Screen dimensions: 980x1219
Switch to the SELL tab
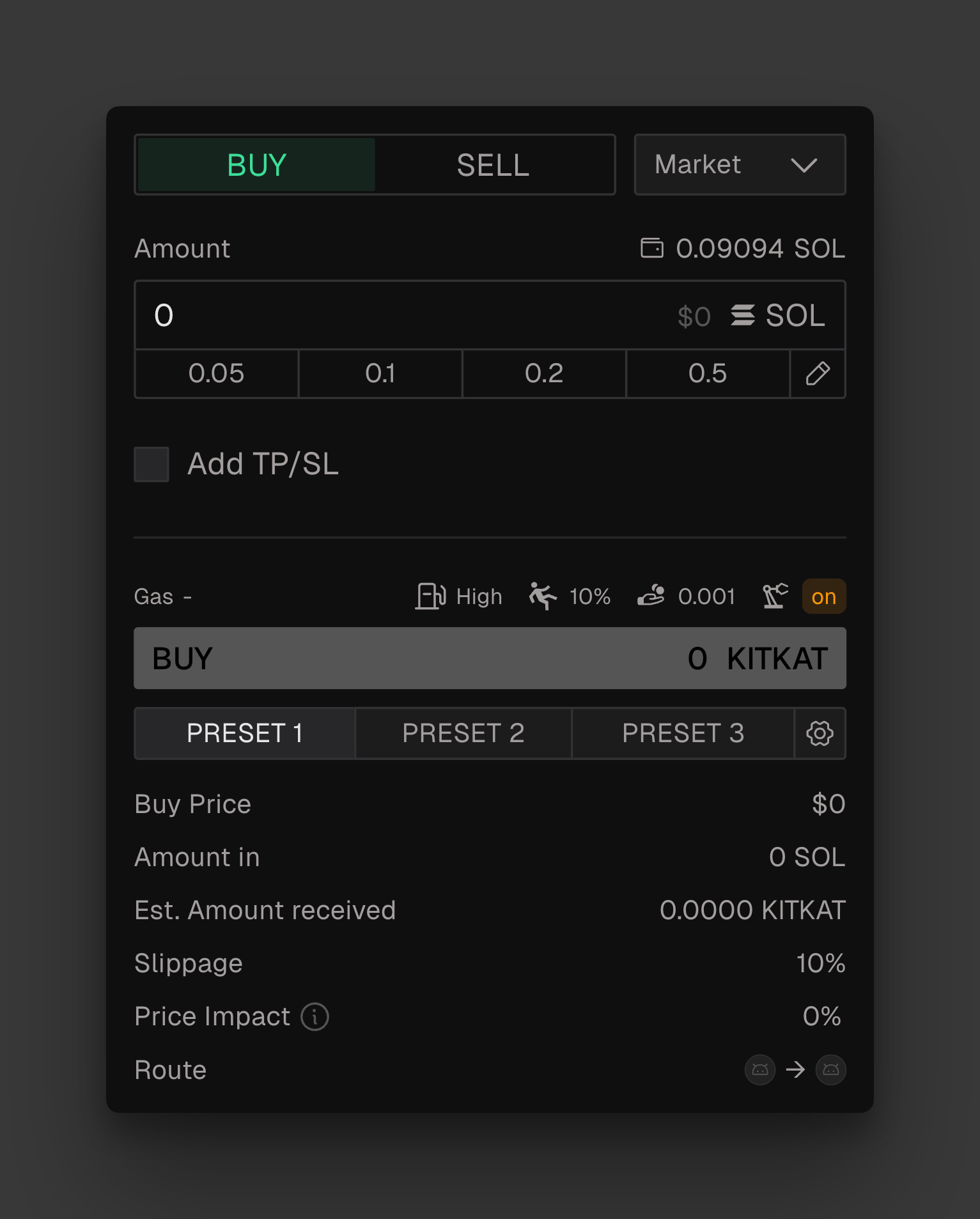(x=493, y=165)
